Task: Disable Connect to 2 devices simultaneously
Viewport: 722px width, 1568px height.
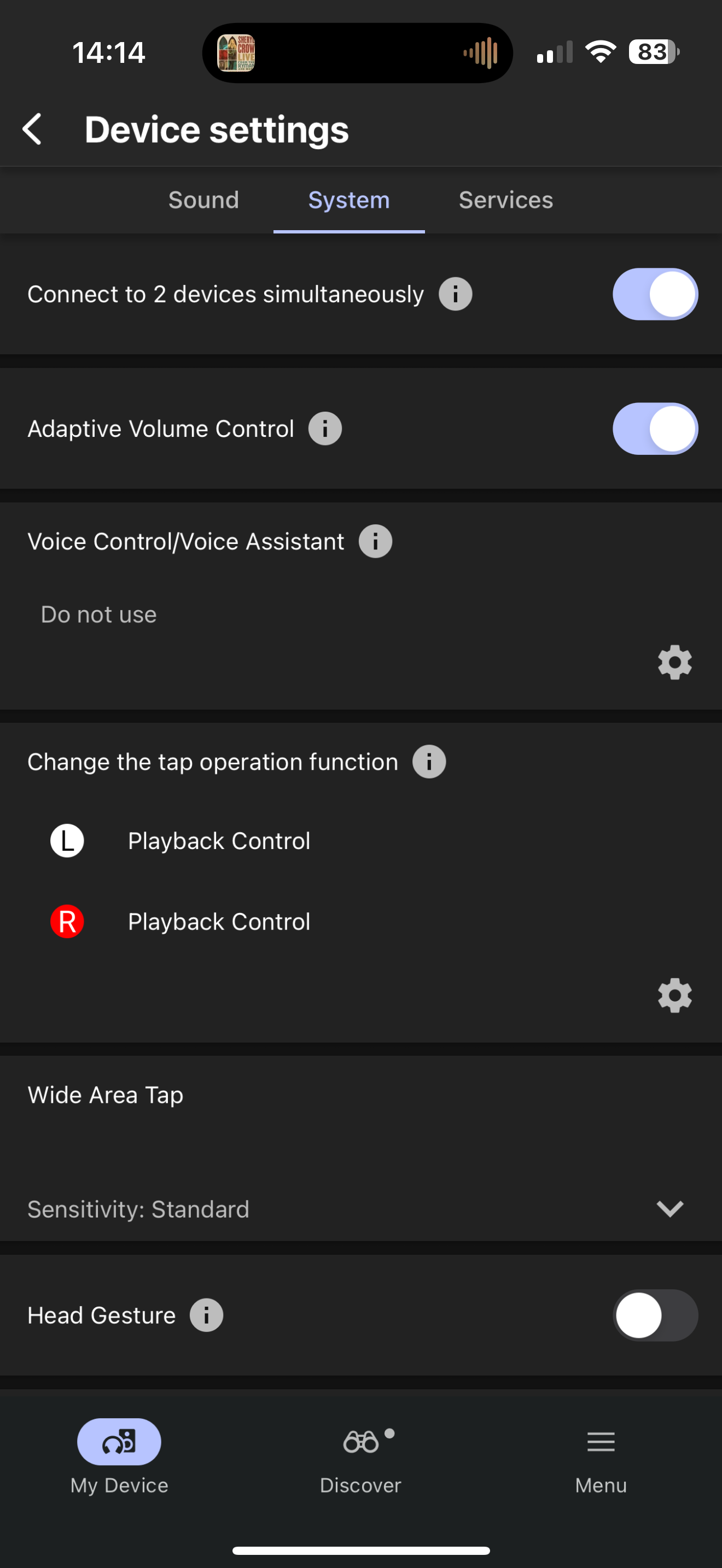Action: tap(654, 295)
